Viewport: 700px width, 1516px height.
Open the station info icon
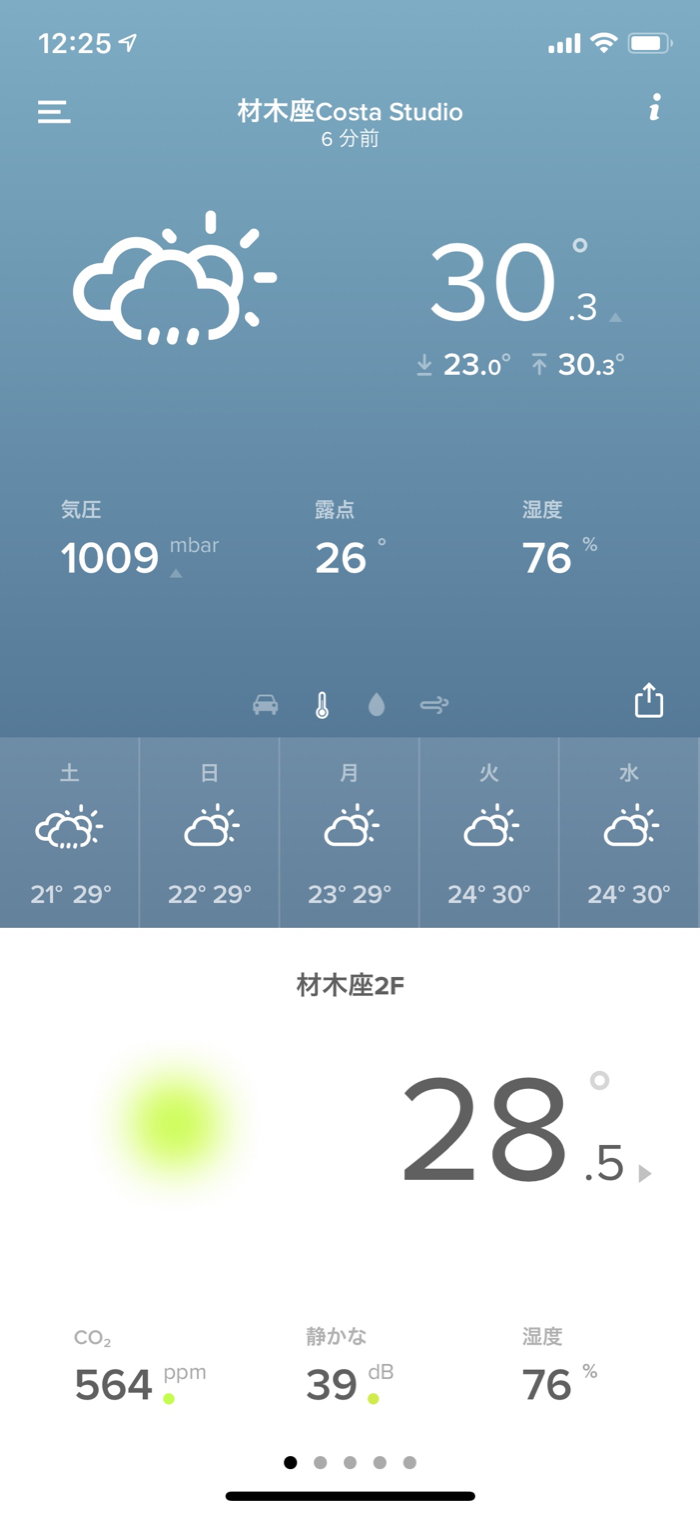pos(655,108)
